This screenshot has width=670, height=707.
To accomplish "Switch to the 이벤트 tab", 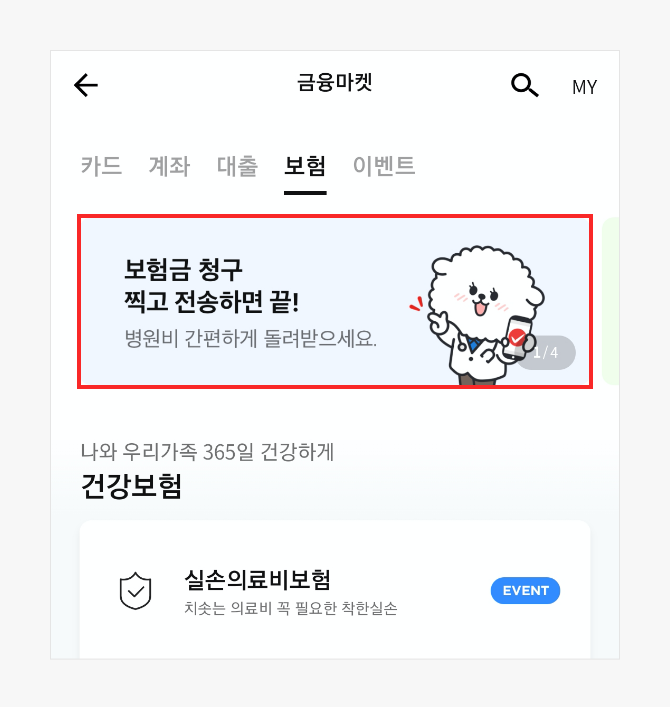I will [x=384, y=166].
